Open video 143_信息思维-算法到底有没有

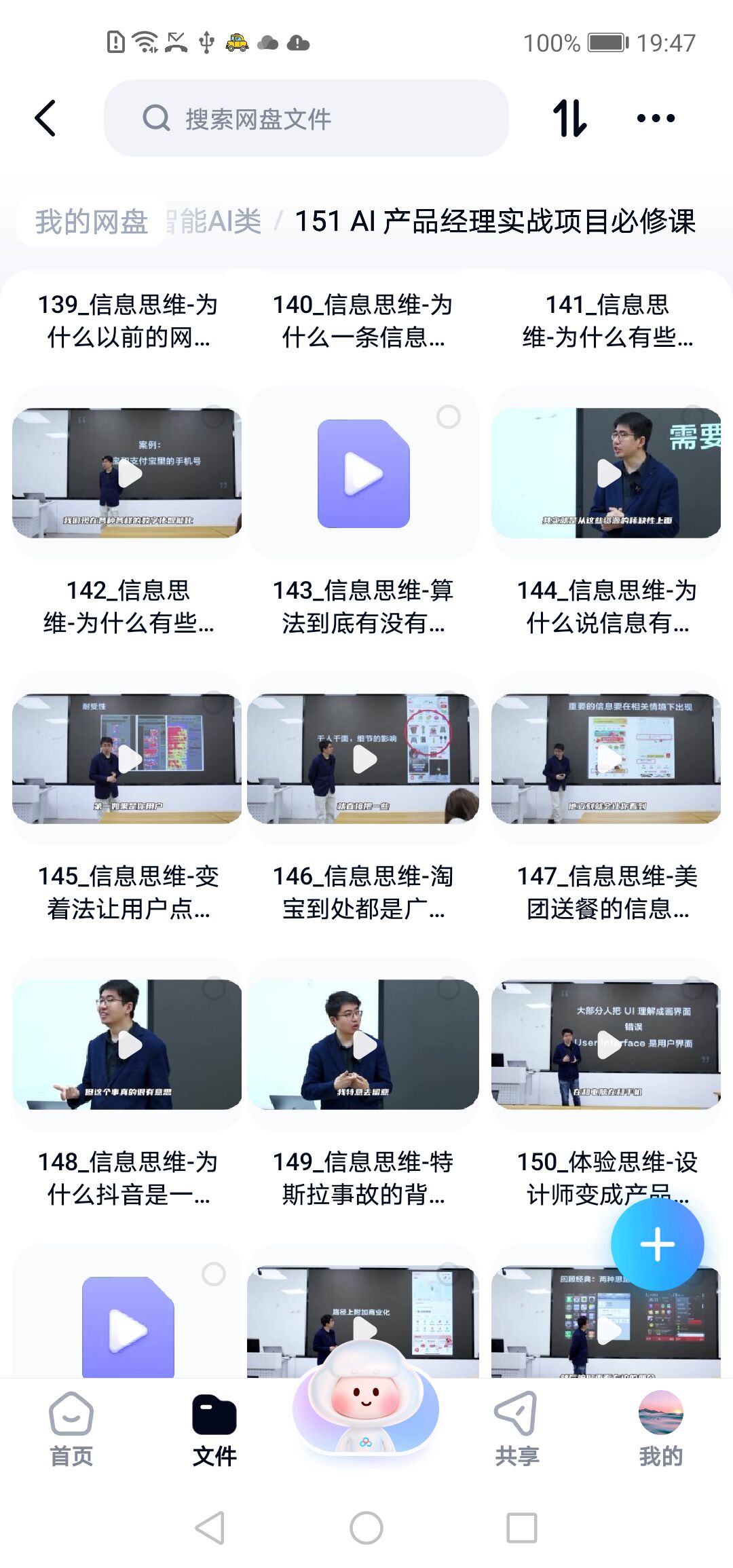click(363, 473)
